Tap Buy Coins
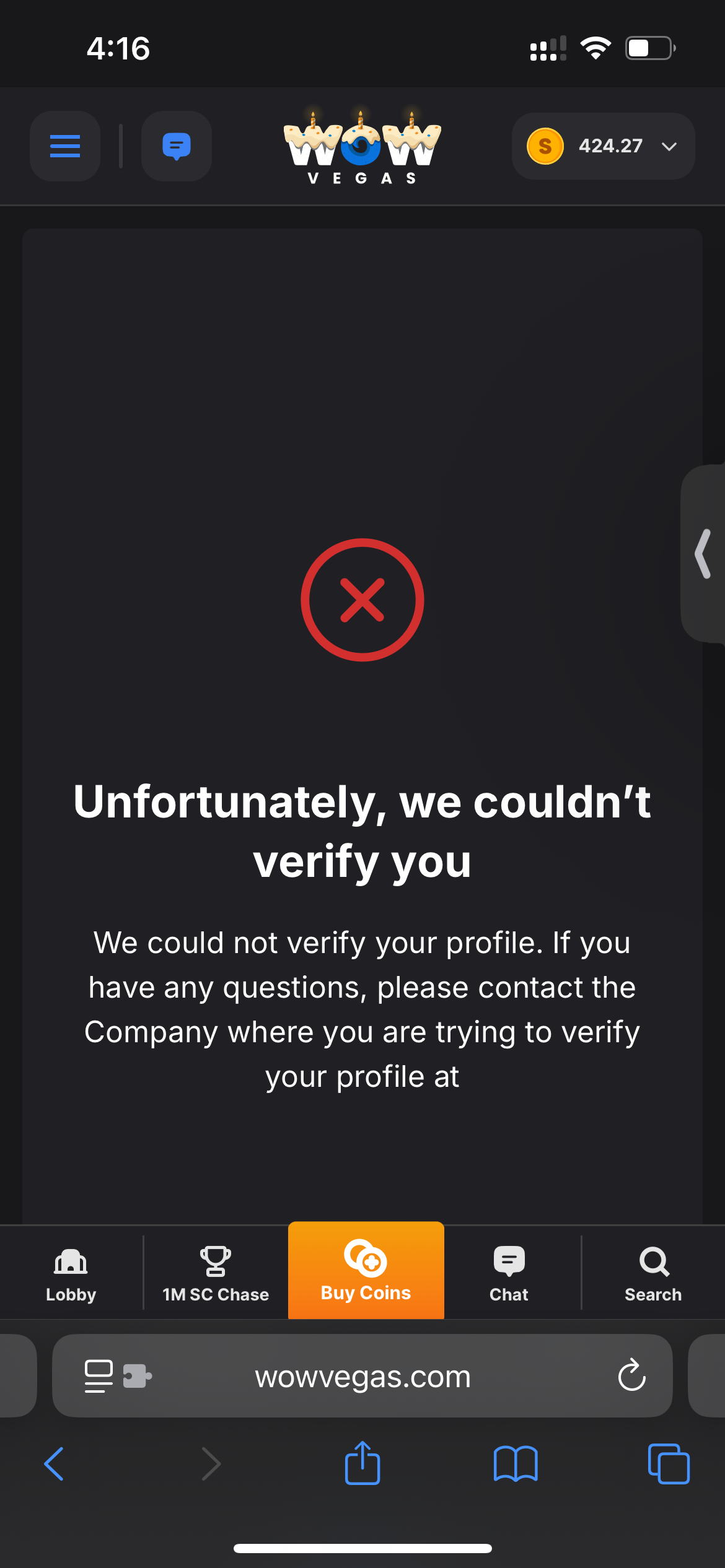 point(366,1271)
